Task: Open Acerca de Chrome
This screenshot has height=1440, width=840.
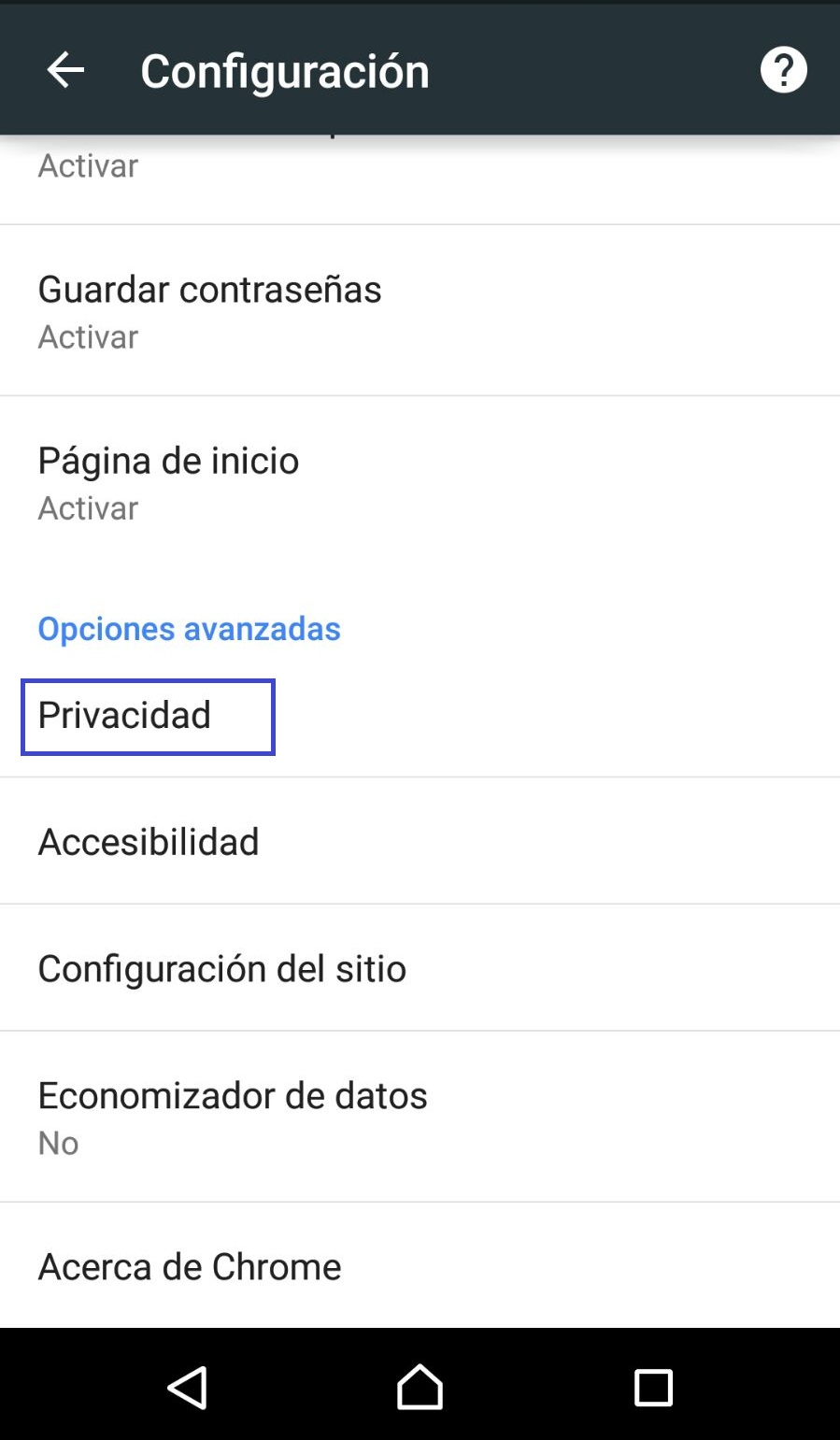Action: pyautogui.click(x=420, y=1266)
